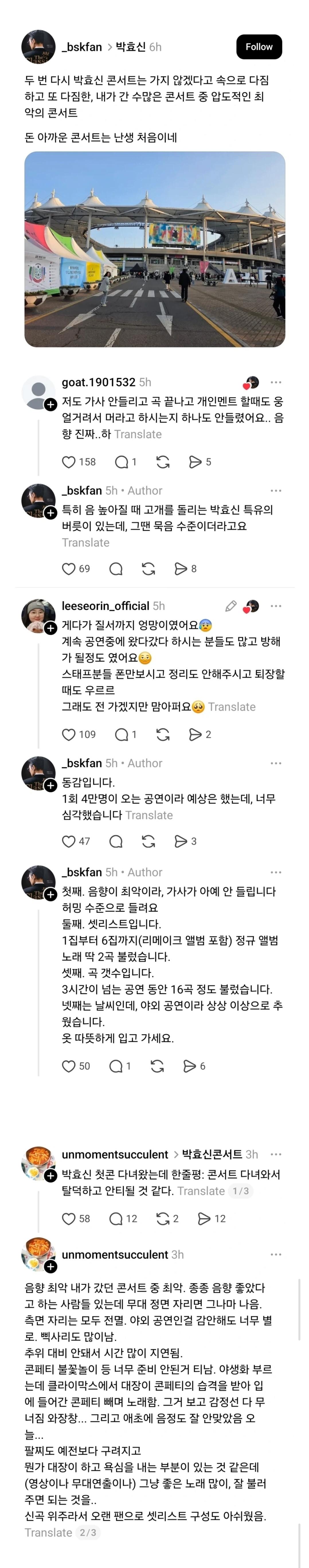
Task: Repost goat.1901532's comment
Action: [x=163, y=462]
